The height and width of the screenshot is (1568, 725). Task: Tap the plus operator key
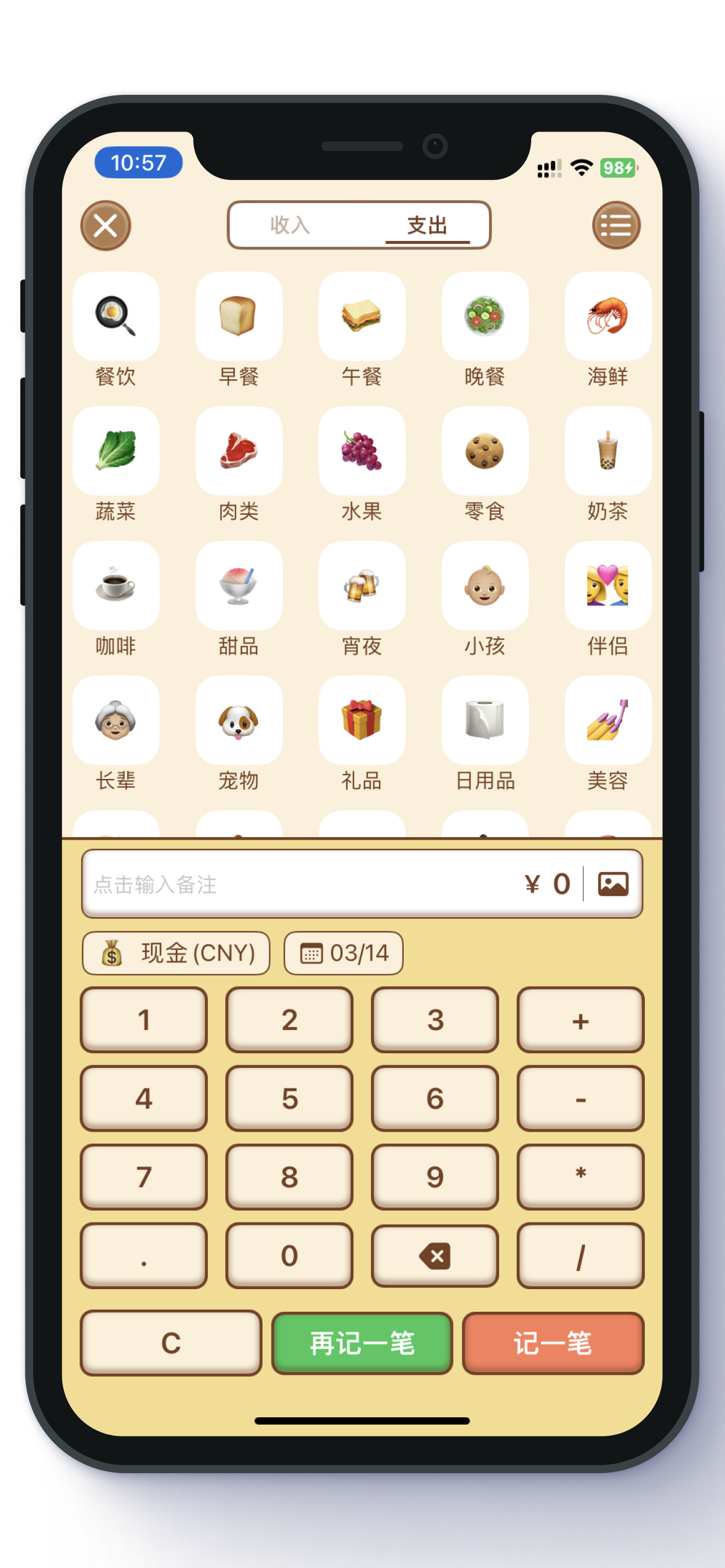click(580, 1020)
